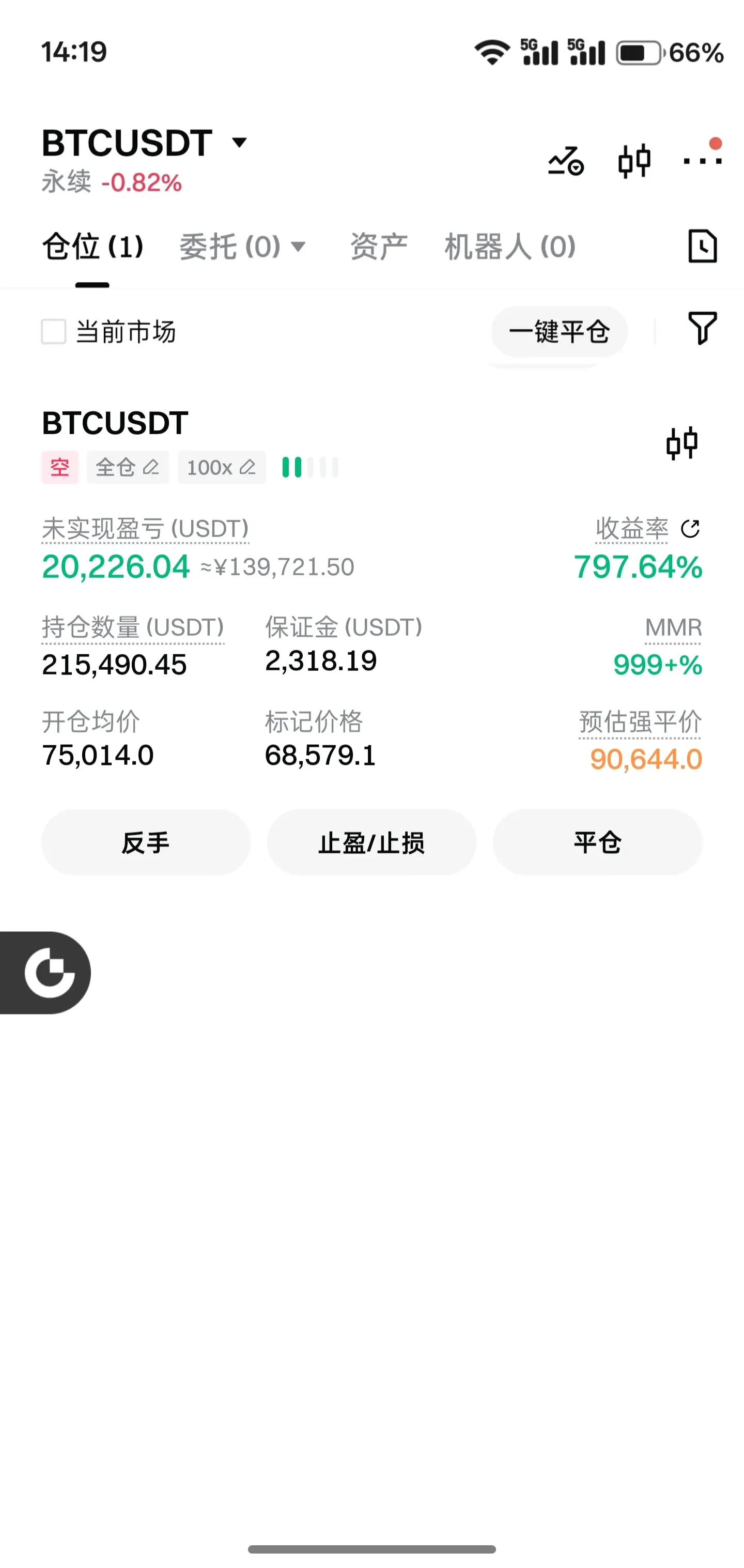Set 止盈/止损 for the position

coord(371,842)
